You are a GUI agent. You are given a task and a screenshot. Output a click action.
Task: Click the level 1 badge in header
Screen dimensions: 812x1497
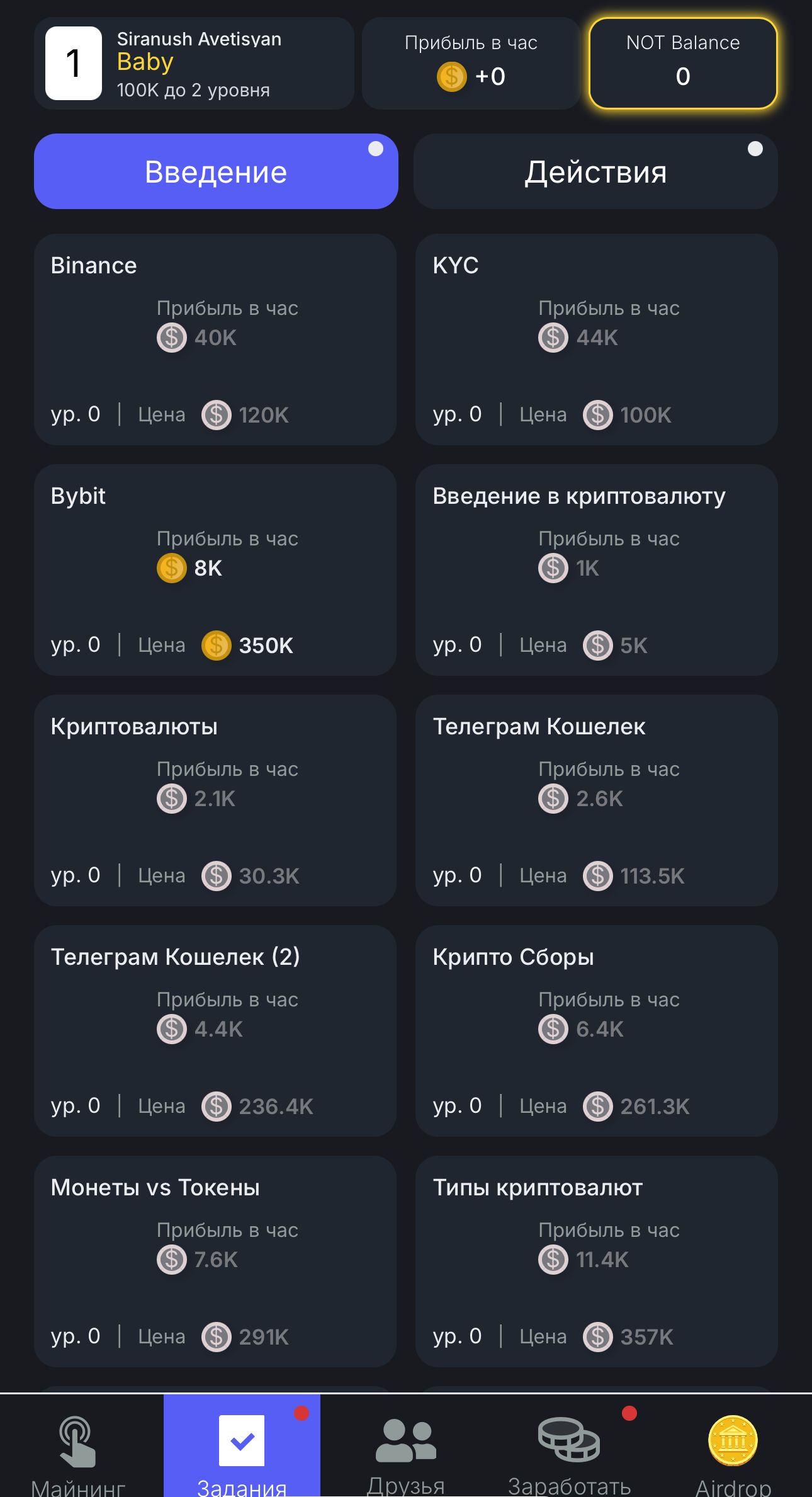click(x=73, y=62)
